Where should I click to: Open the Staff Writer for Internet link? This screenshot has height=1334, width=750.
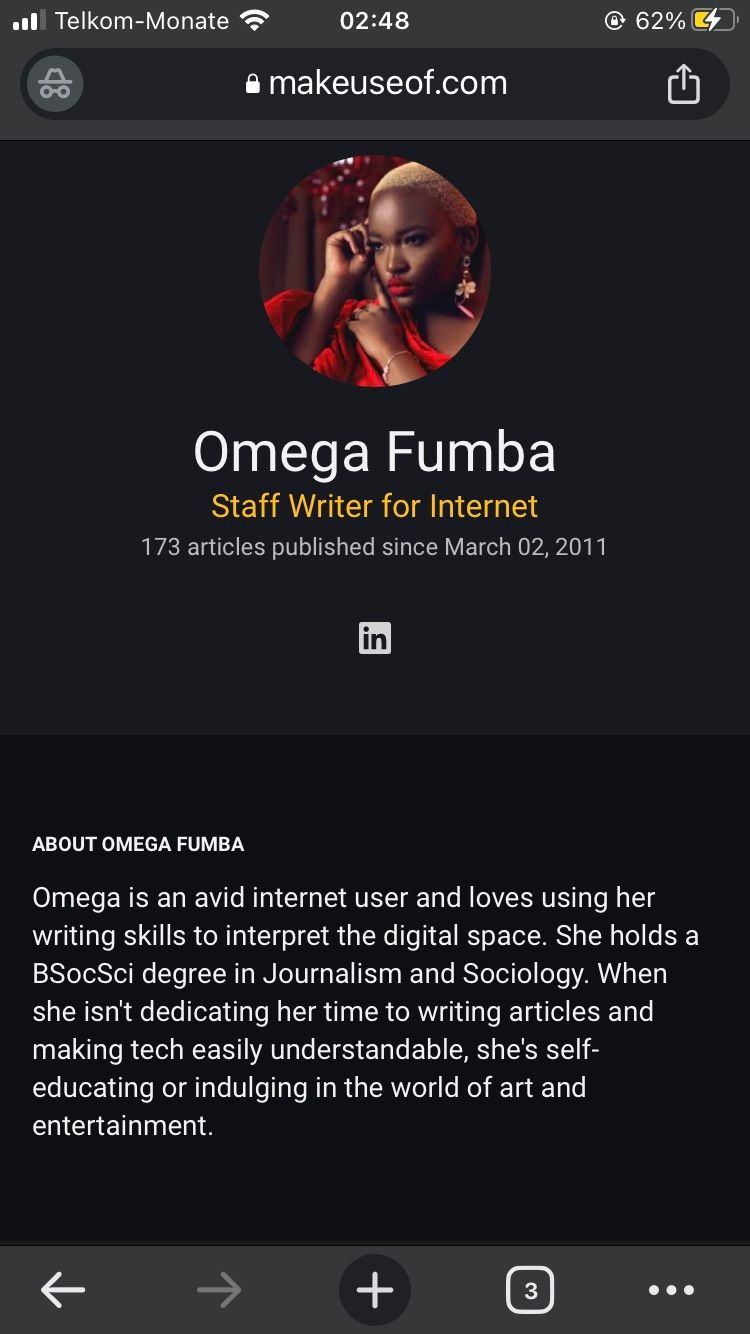click(374, 506)
